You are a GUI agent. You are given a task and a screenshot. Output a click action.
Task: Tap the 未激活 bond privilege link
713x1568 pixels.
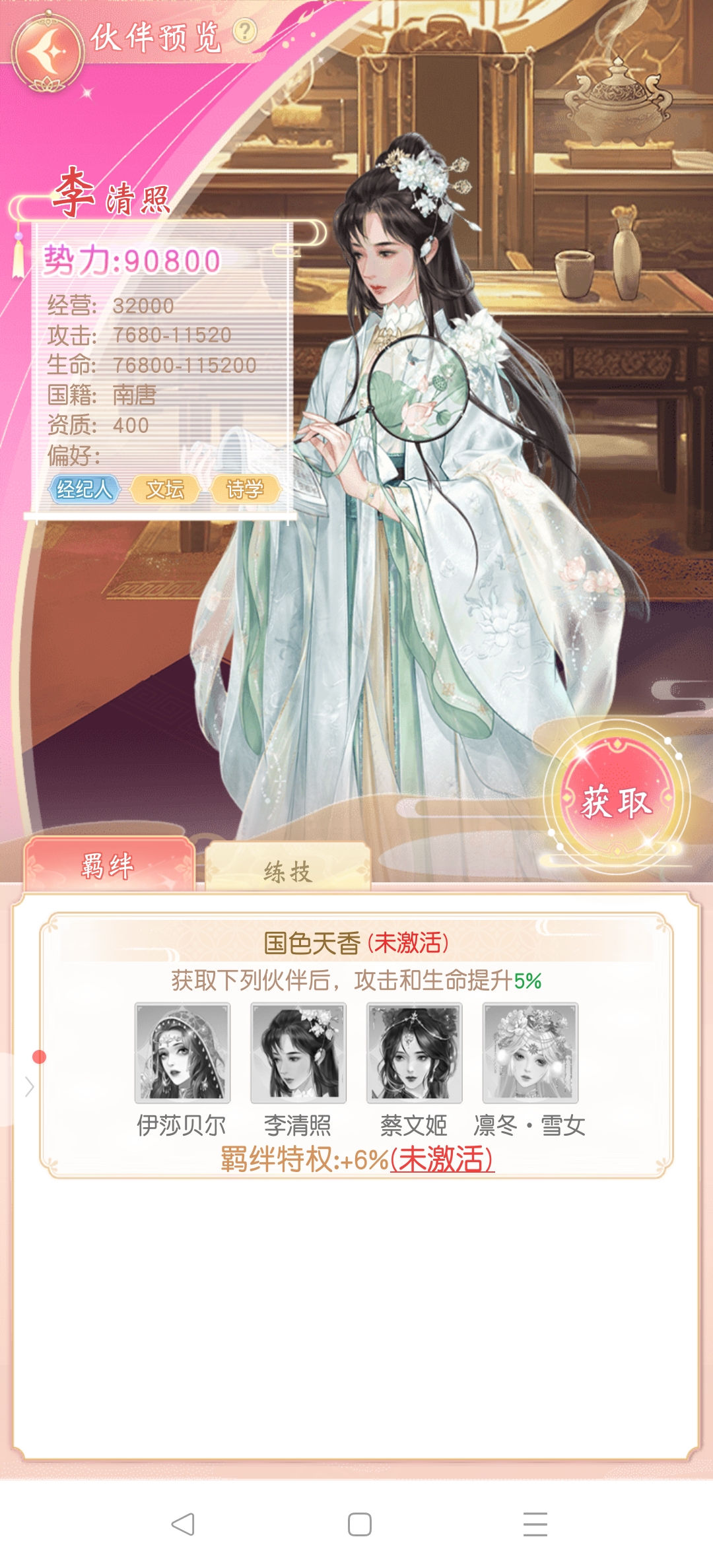pyautogui.click(x=442, y=1160)
